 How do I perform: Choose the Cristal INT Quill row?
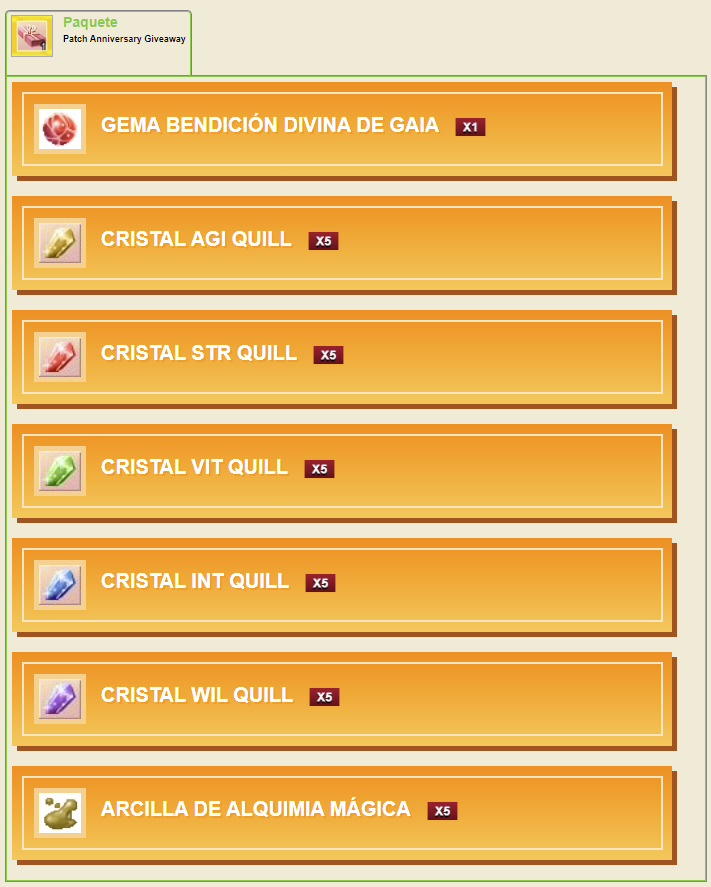342,584
